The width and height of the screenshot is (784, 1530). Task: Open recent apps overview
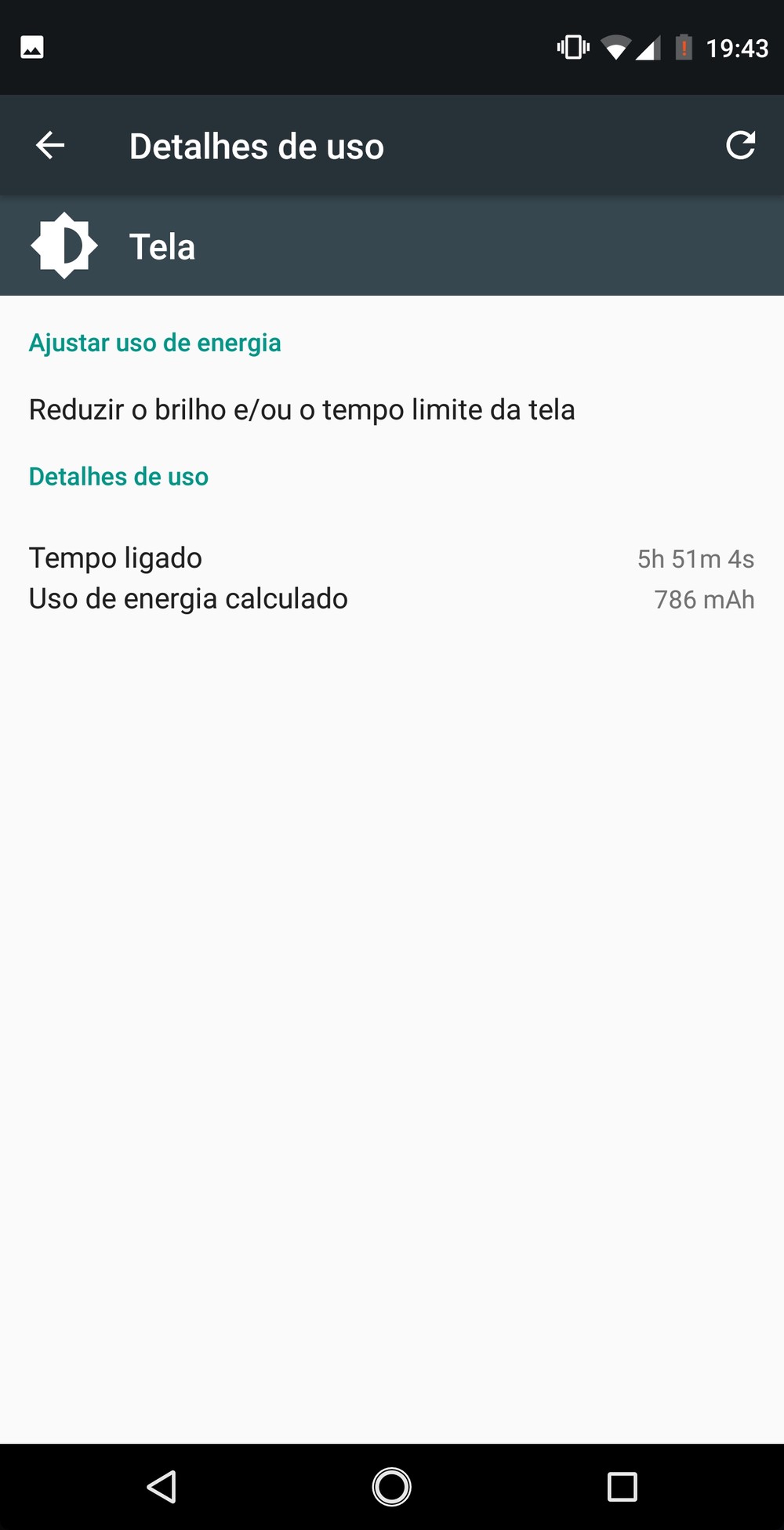622,1486
